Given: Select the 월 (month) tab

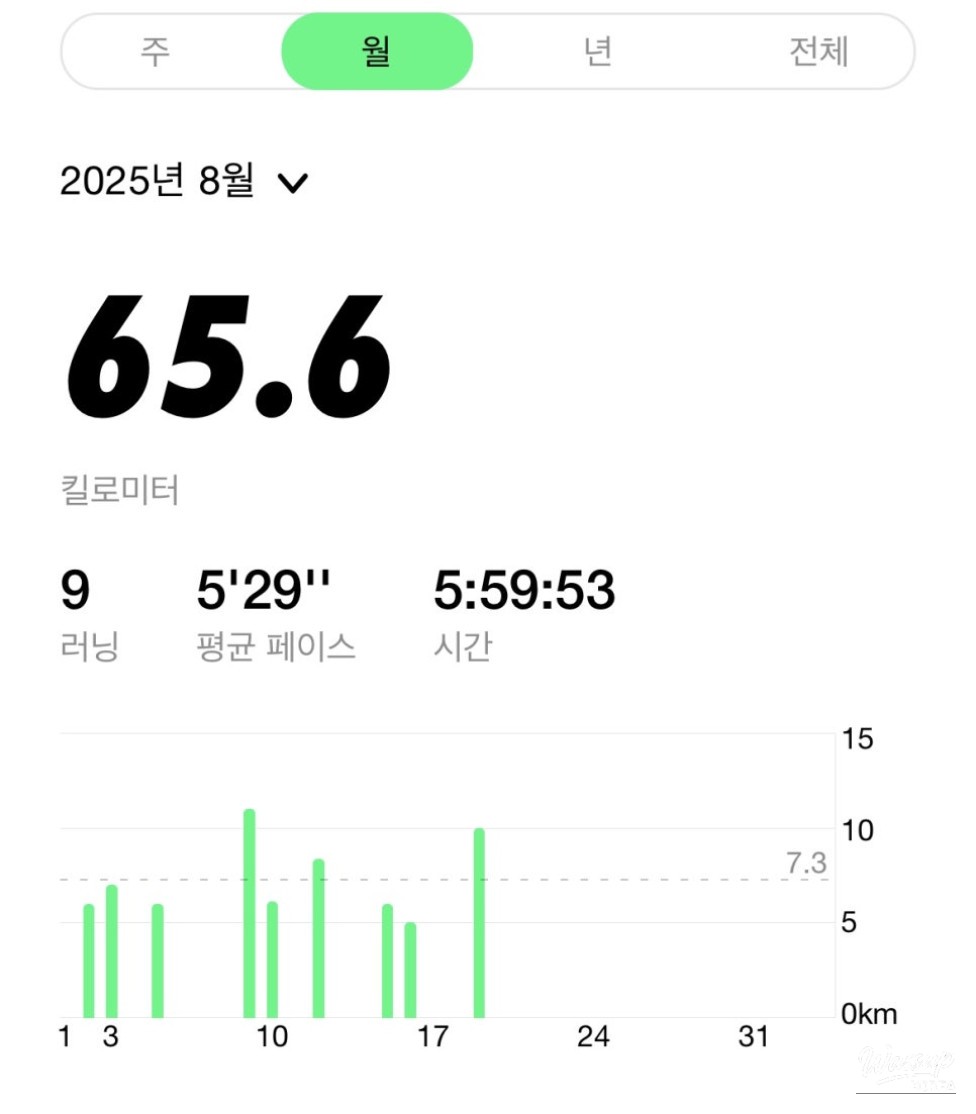Looking at the screenshot, I should 377,52.
